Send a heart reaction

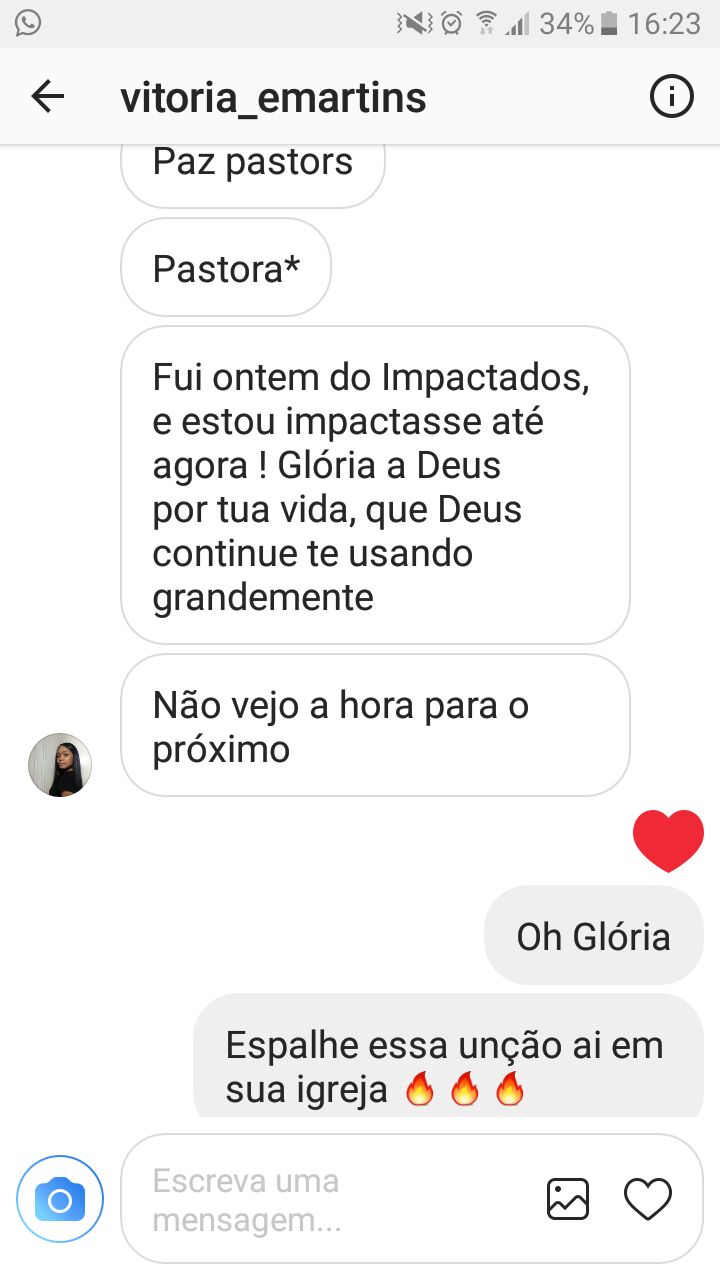pos(647,1198)
